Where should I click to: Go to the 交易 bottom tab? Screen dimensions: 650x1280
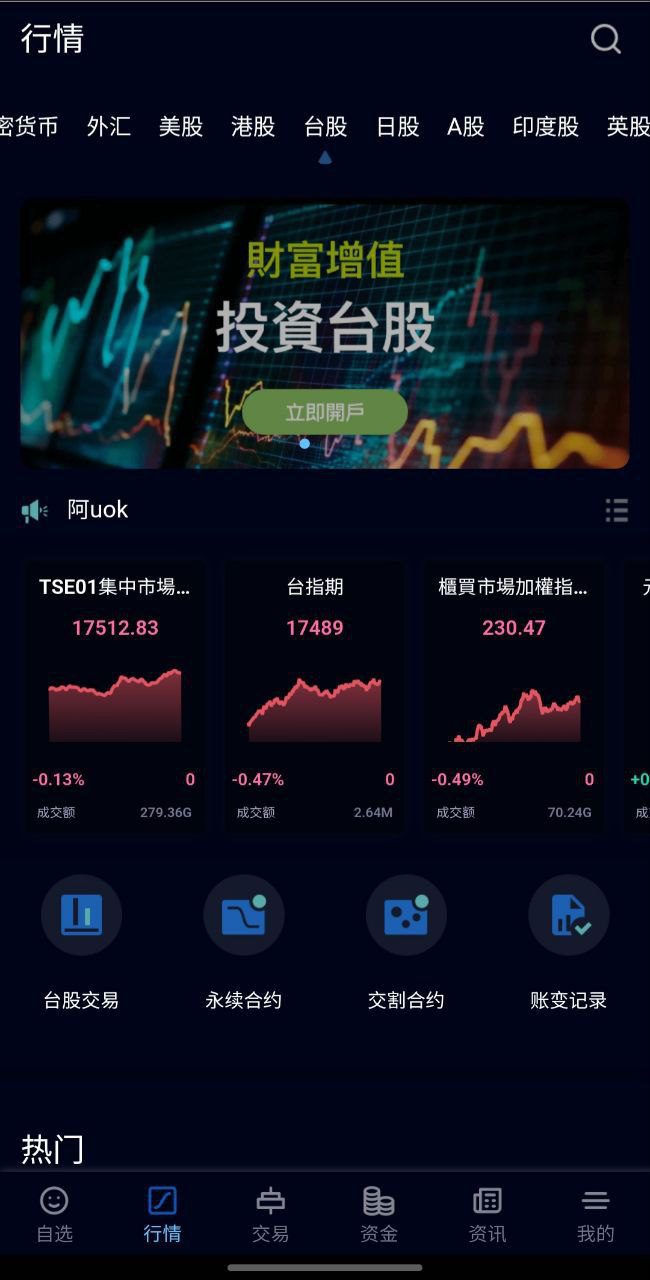click(270, 1215)
